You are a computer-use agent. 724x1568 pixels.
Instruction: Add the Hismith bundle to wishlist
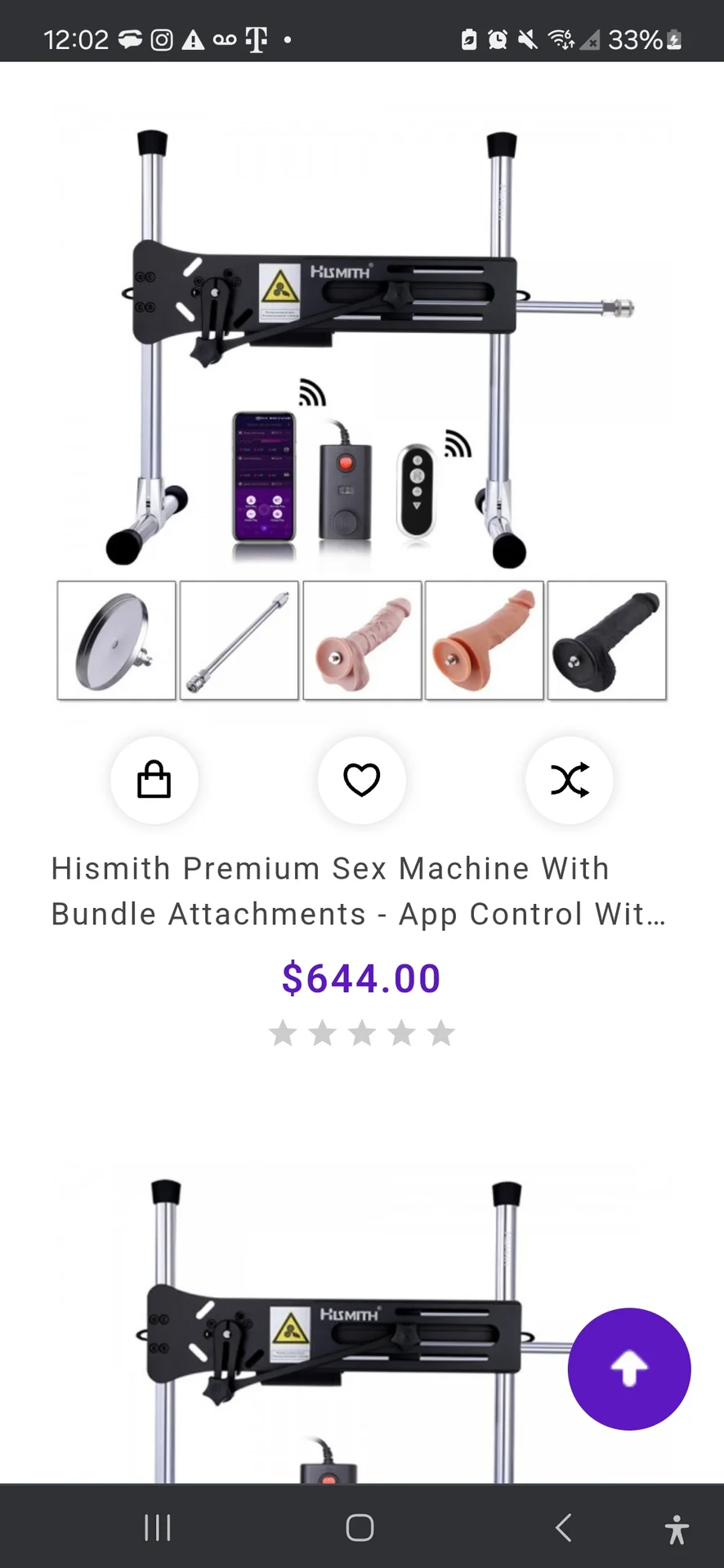pyautogui.click(x=362, y=780)
